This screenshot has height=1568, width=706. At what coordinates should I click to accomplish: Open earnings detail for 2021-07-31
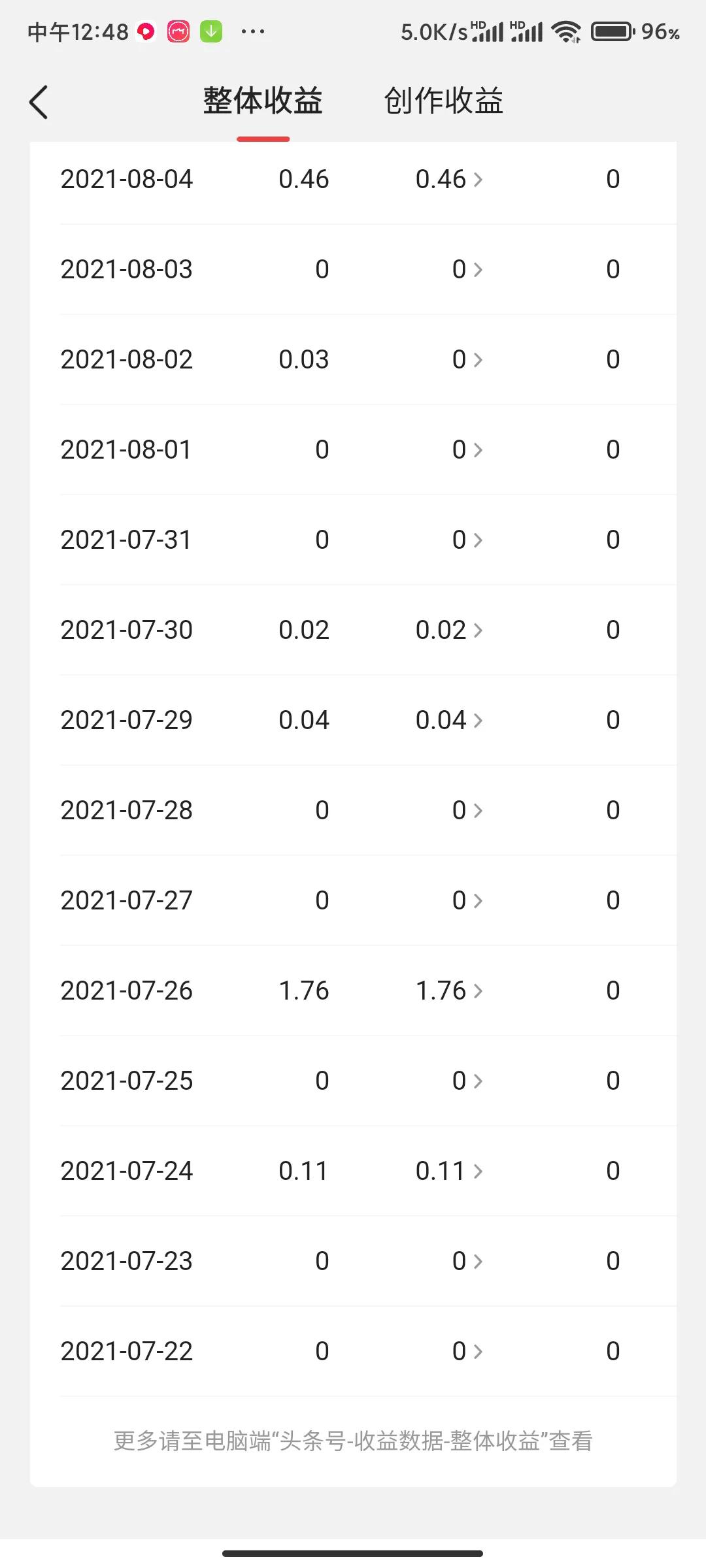click(467, 540)
